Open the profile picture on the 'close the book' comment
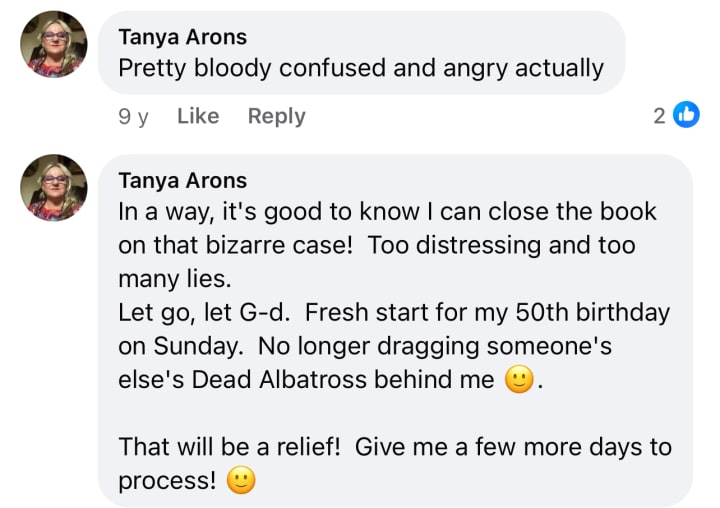 [x=54, y=187]
